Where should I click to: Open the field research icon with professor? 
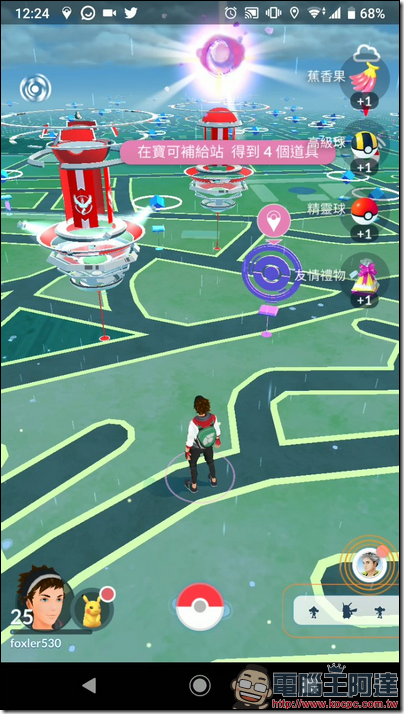point(369,565)
